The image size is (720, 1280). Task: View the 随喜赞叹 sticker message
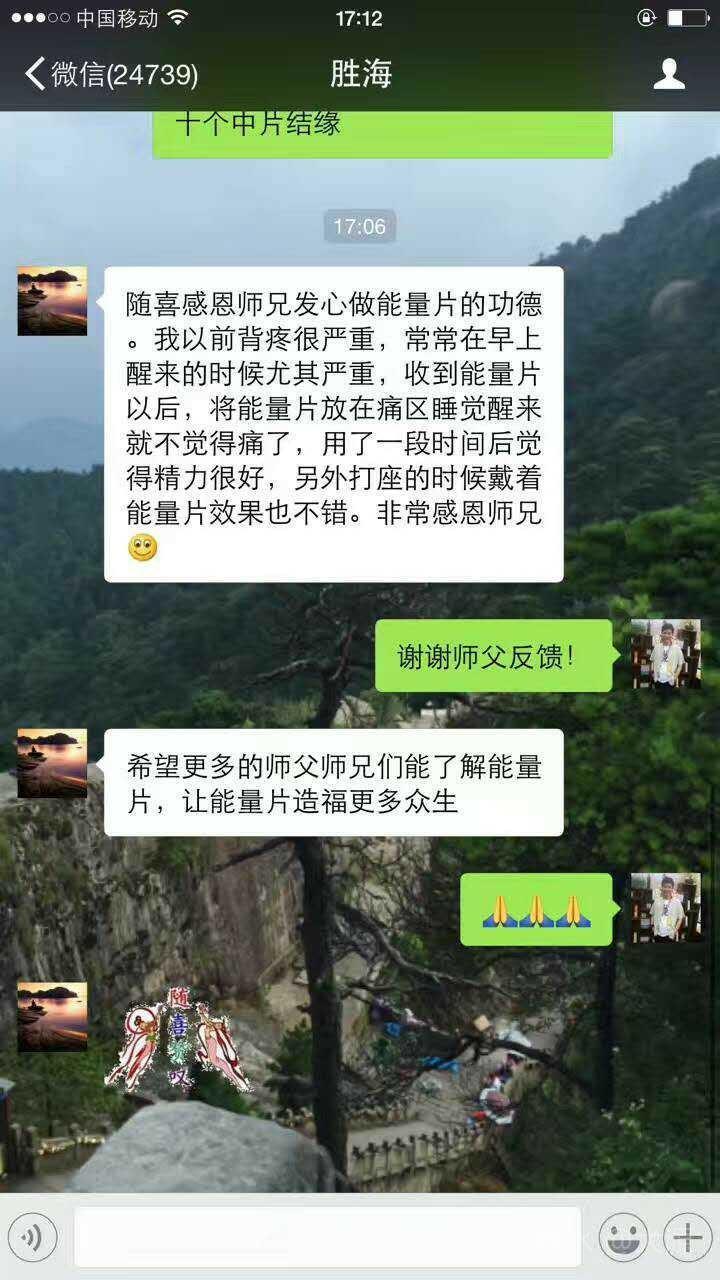[178, 1040]
